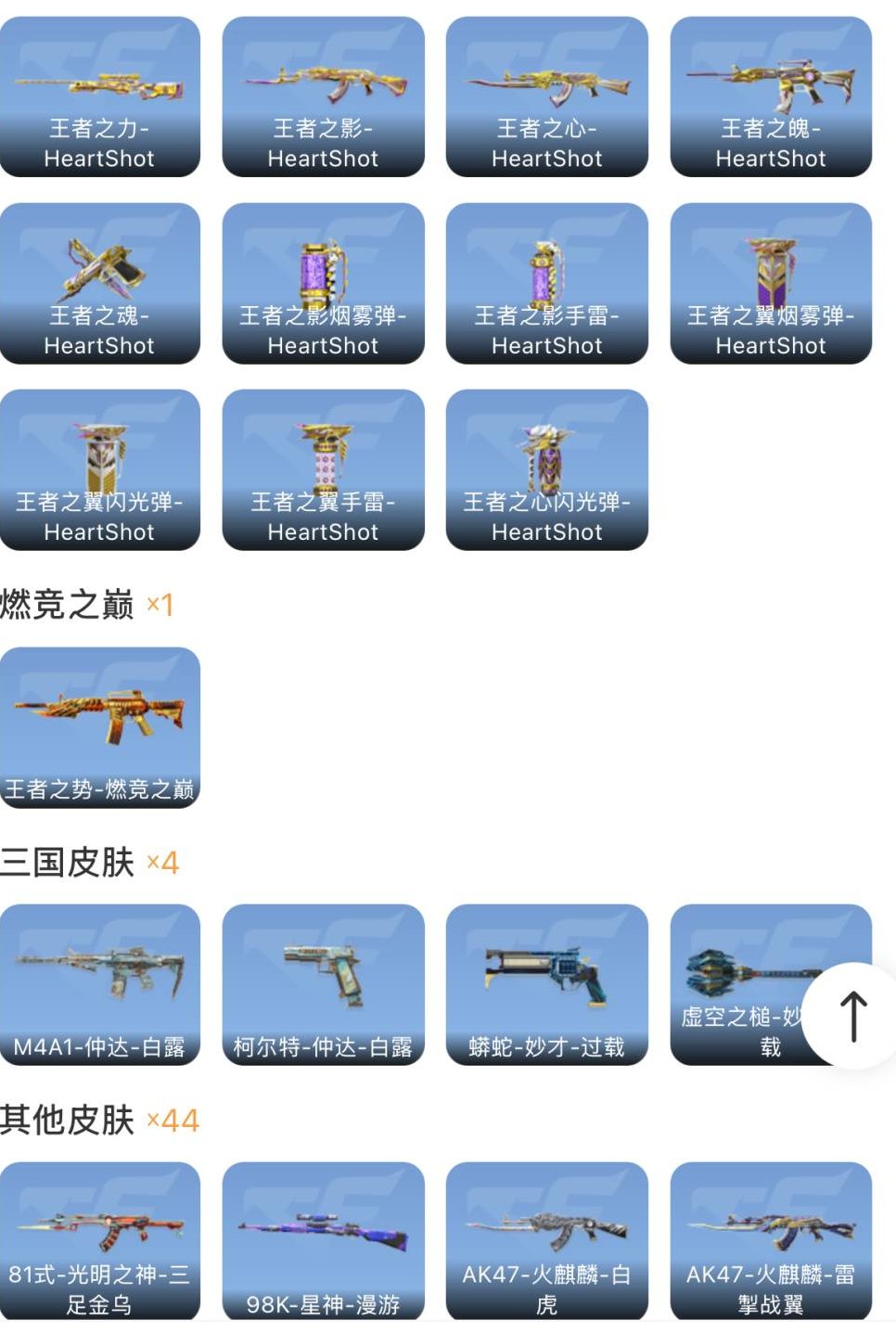Viewport: 896px width, 1332px height.
Task: Select the 蟒蛇-妙才-过载 revolver skin
Action: (x=545, y=985)
